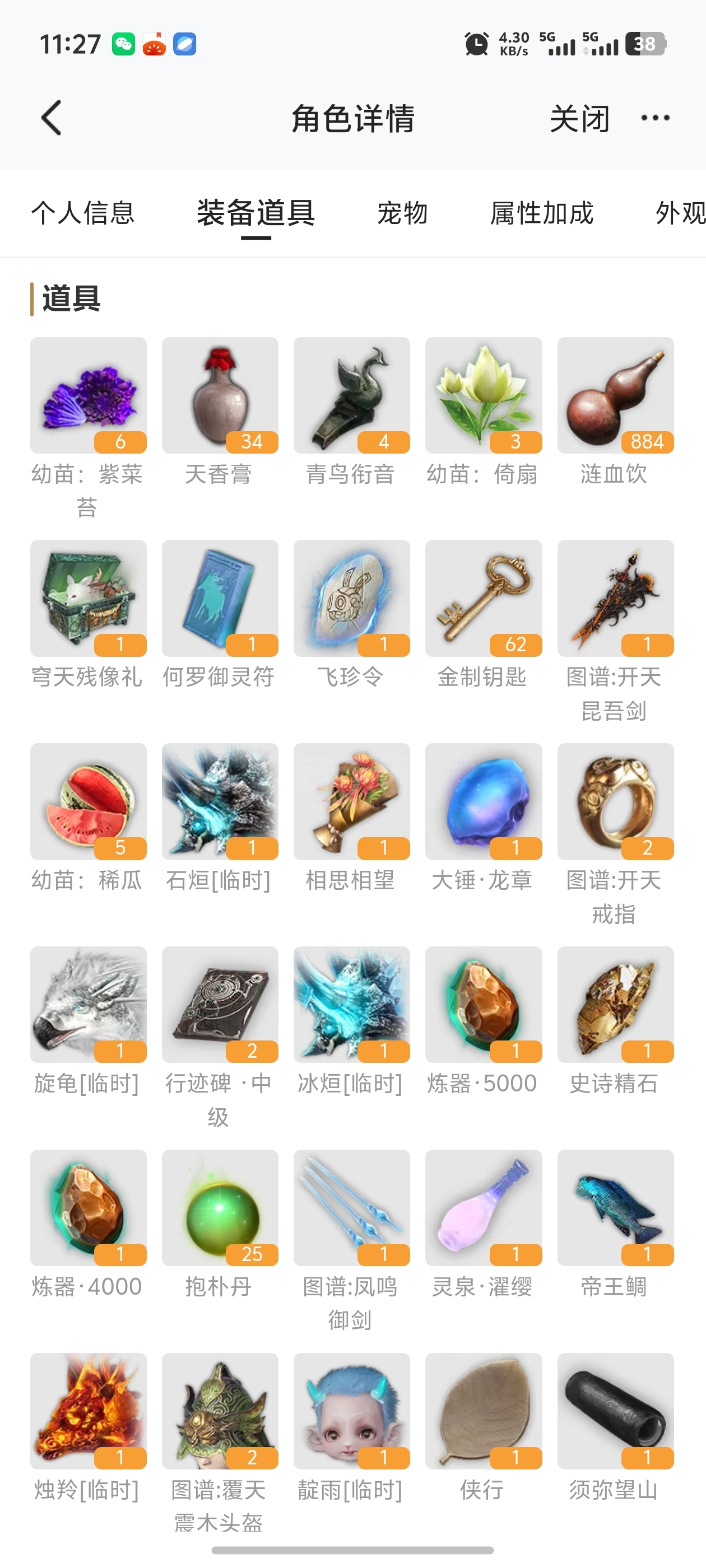
Task: View the 涟血饮 gourd item
Action: 615,396
